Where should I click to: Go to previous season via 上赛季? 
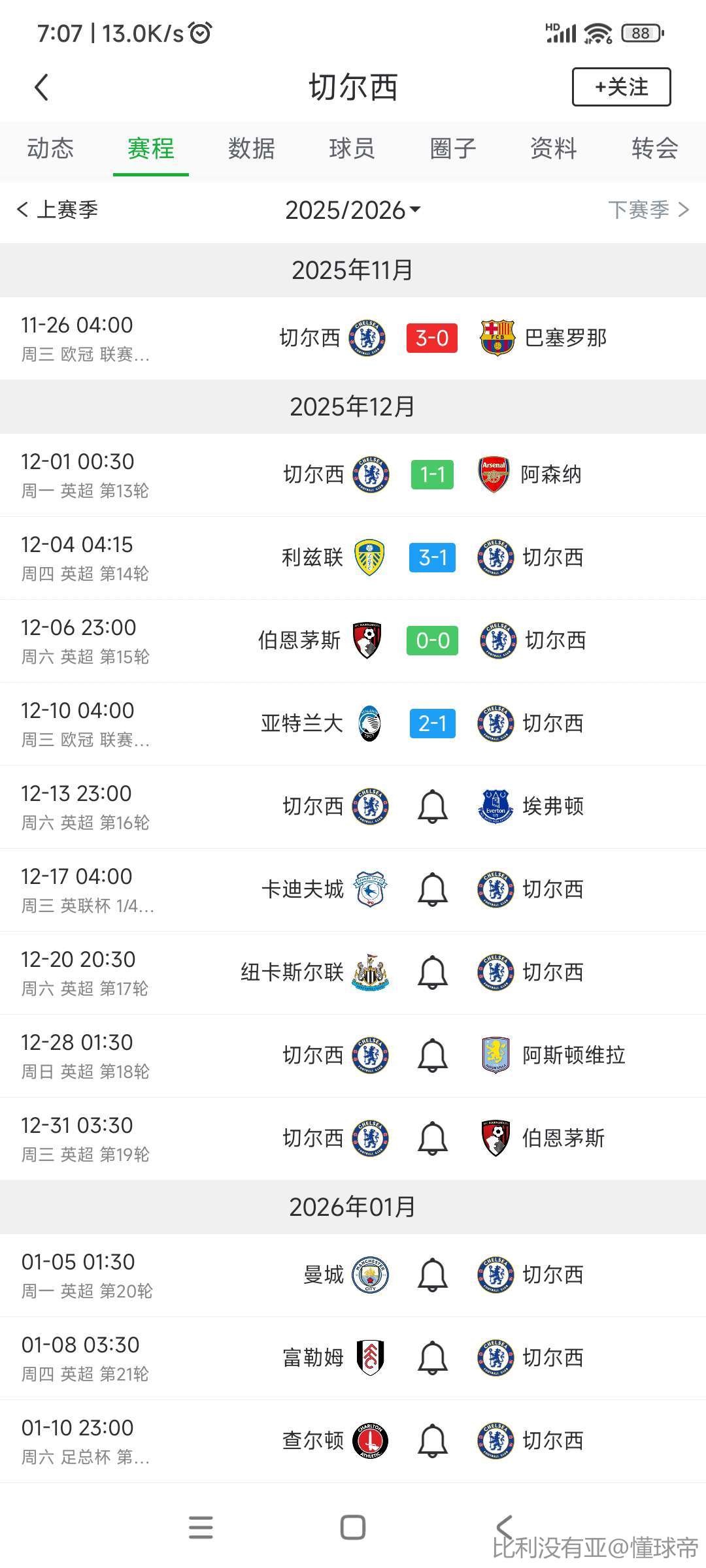coord(58,210)
